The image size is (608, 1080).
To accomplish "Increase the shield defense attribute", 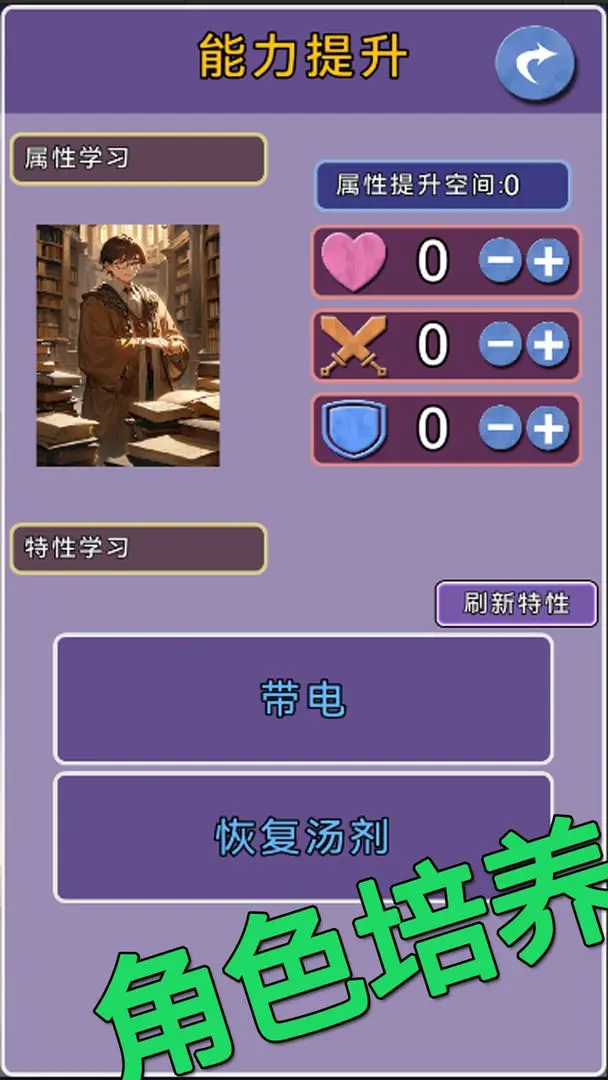I will pyautogui.click(x=548, y=430).
